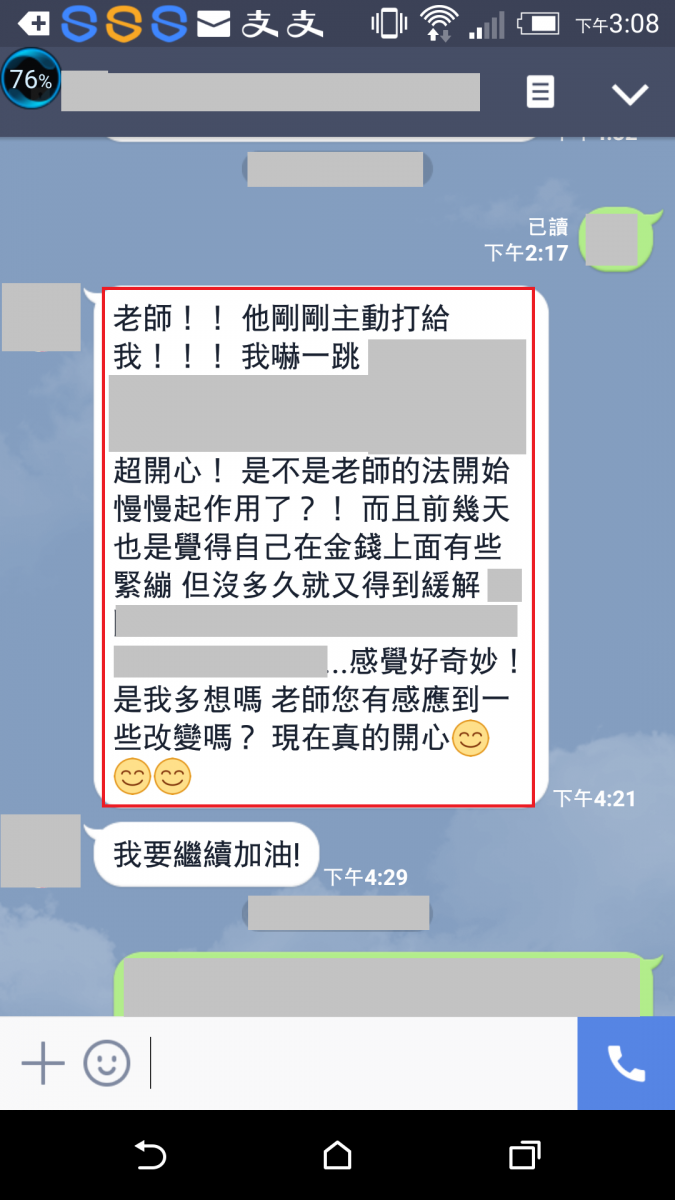675x1200 pixels.
Task: Expand the chat options chevron
Action: pos(630,94)
